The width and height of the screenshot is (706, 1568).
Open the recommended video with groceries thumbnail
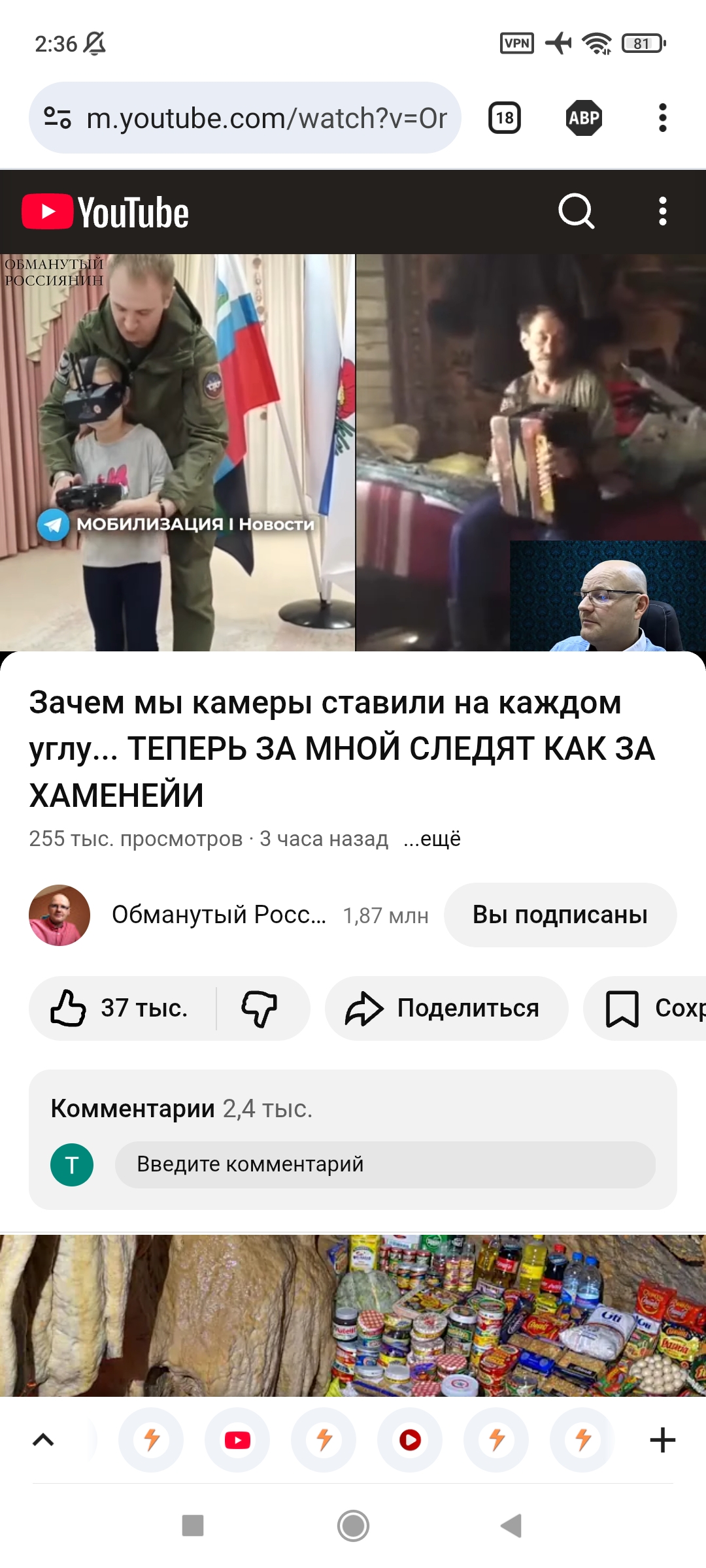pos(353,1315)
